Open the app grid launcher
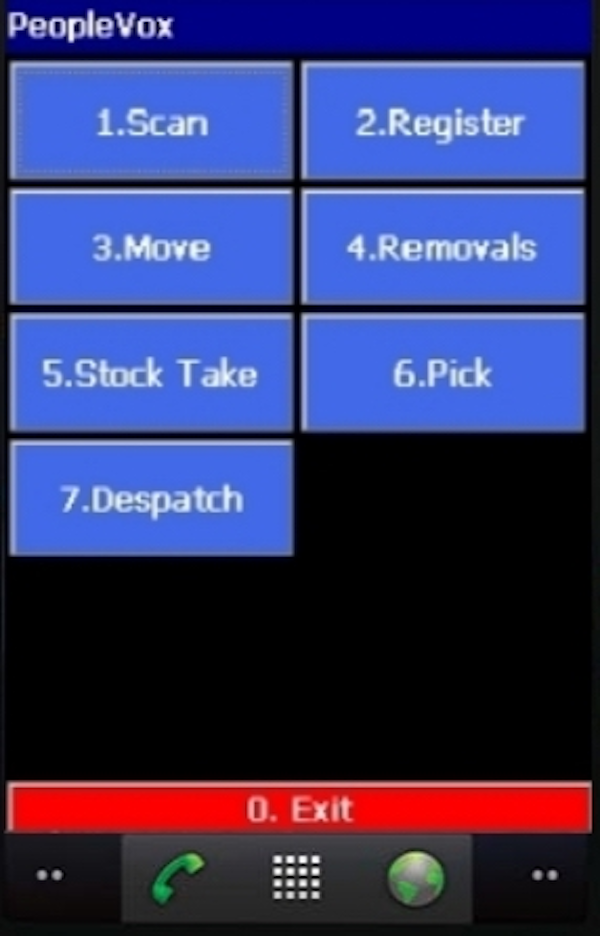 [x=297, y=878]
